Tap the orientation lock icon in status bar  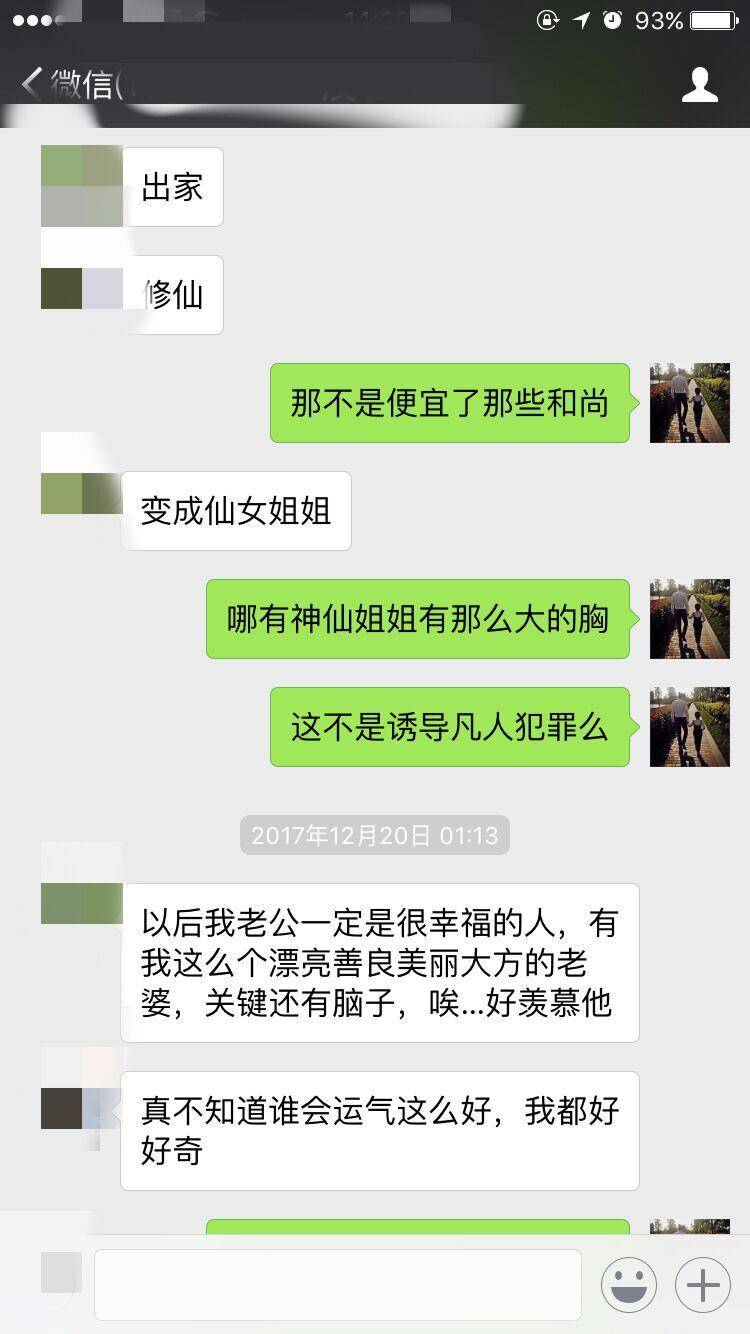(x=545, y=18)
